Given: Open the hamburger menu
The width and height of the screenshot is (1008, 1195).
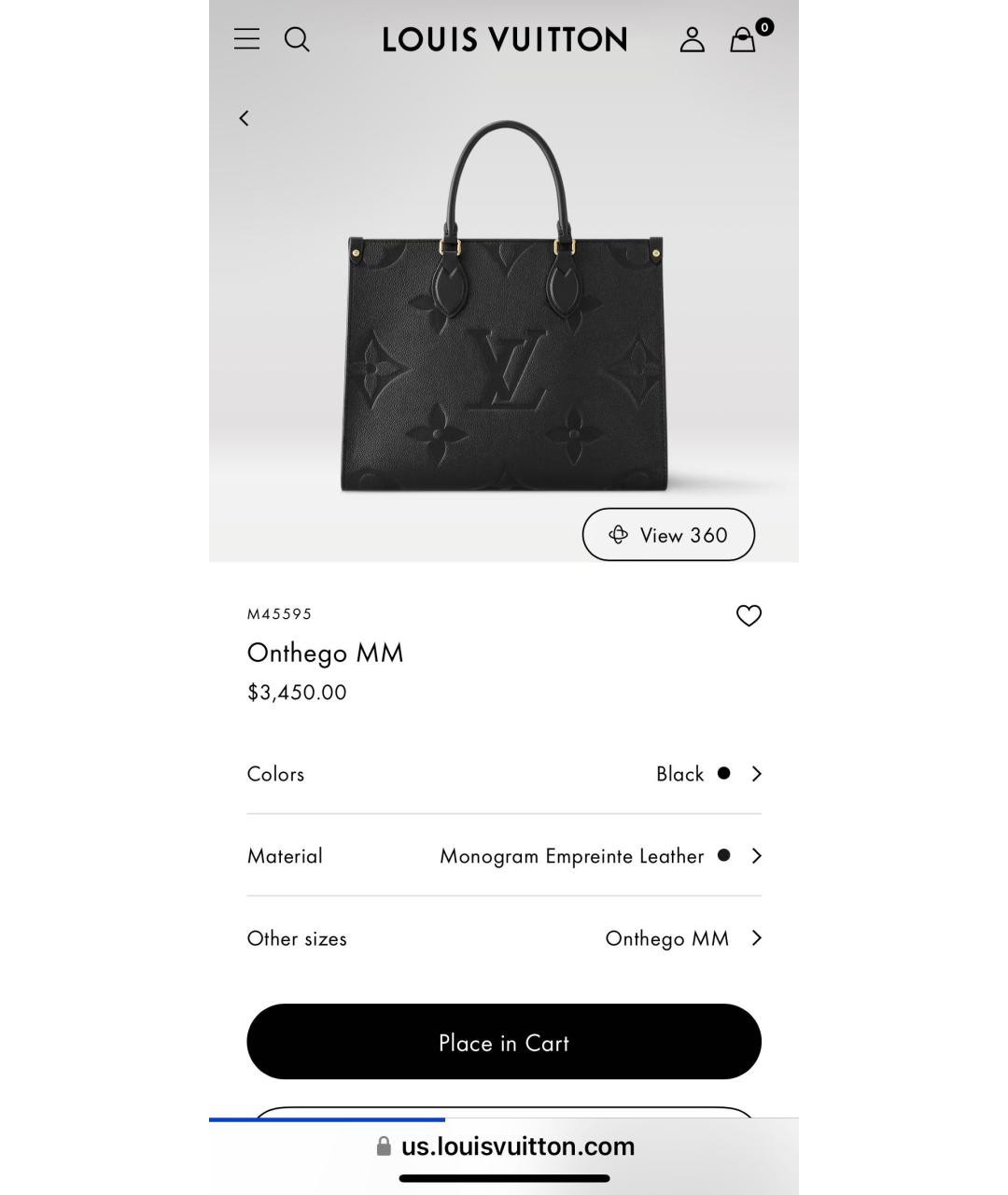Looking at the screenshot, I should click(x=246, y=39).
